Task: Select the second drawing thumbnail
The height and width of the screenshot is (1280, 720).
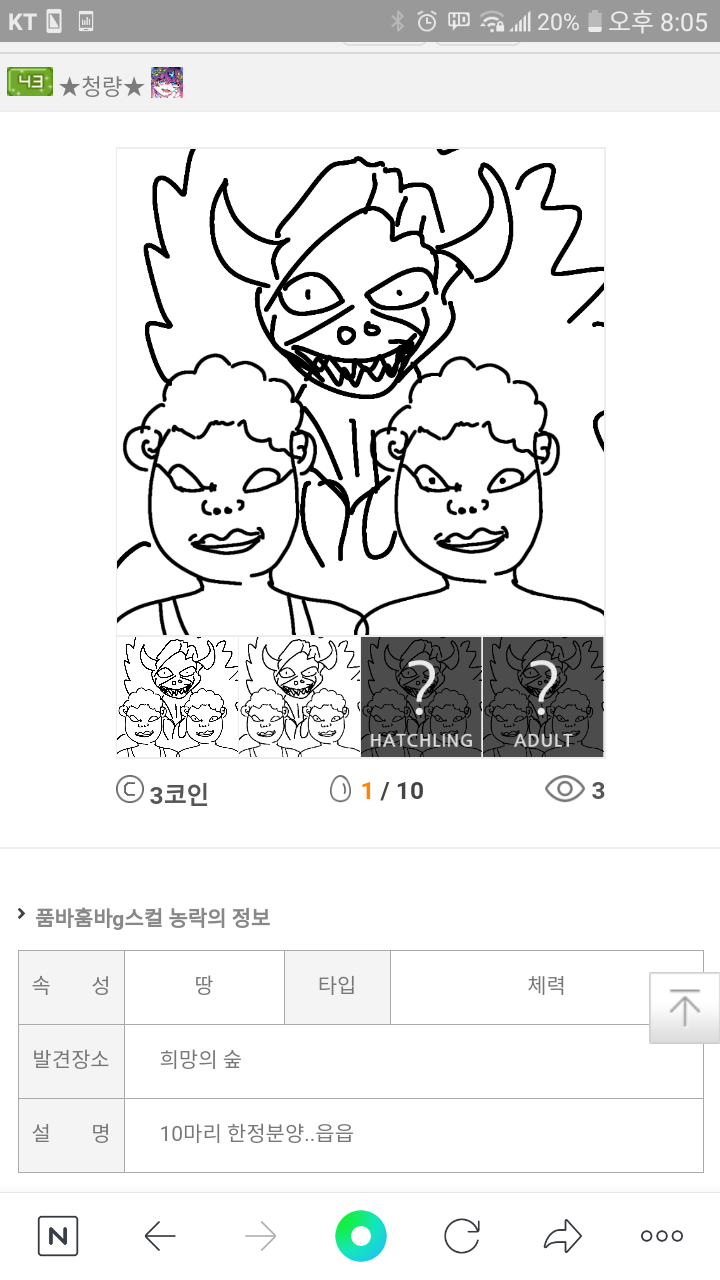Action: [299, 697]
